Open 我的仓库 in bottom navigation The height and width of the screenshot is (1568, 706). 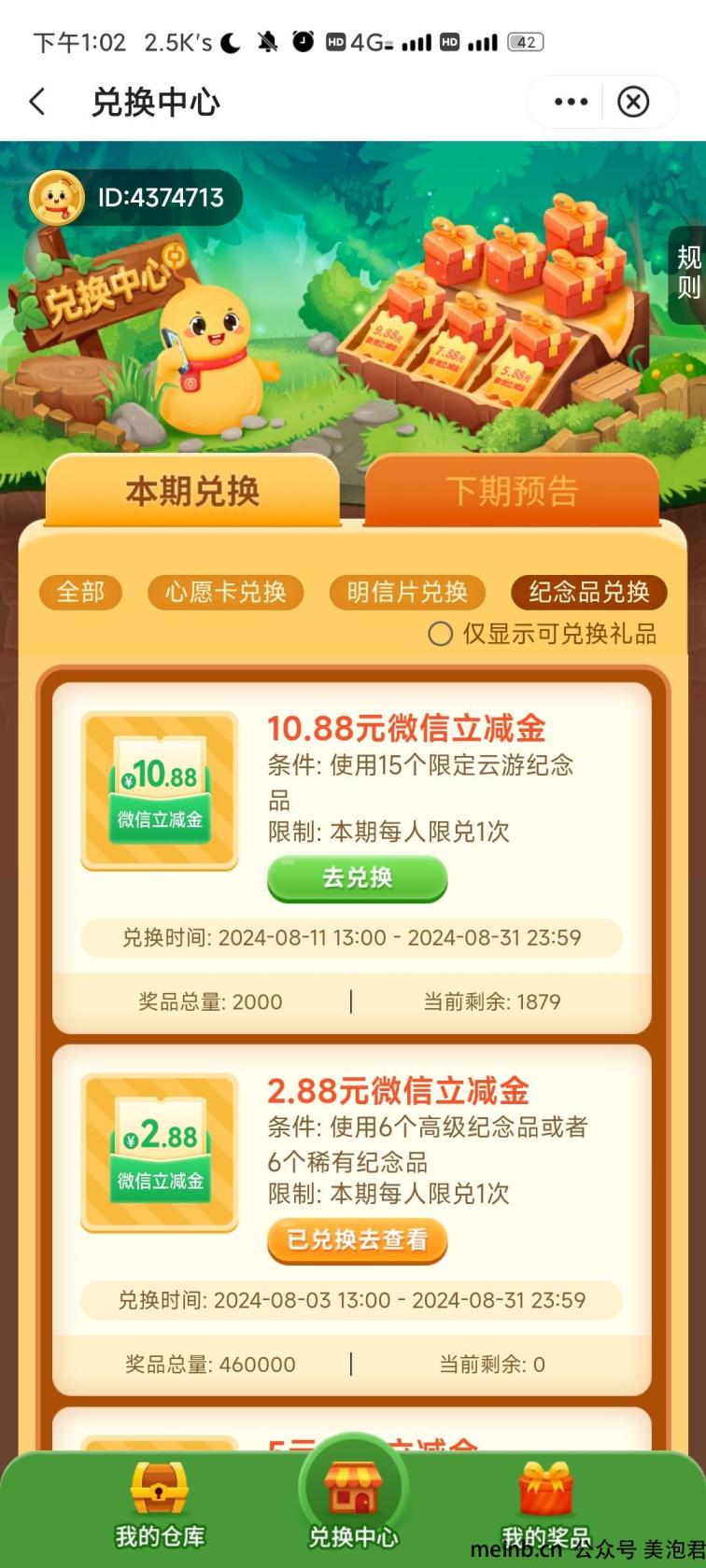160,1505
